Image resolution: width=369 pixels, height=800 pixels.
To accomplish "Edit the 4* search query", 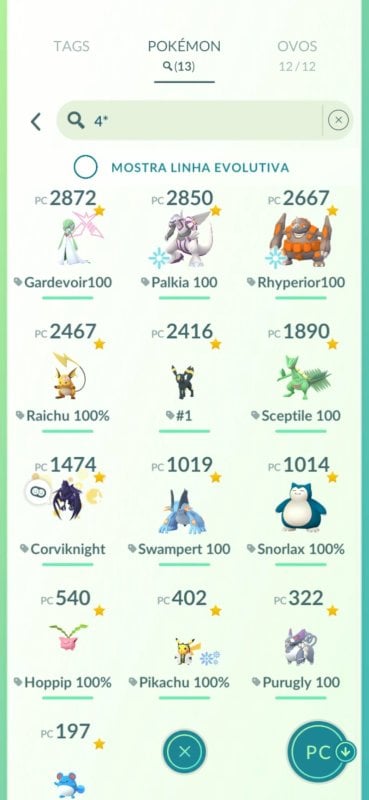I will tap(194, 120).
